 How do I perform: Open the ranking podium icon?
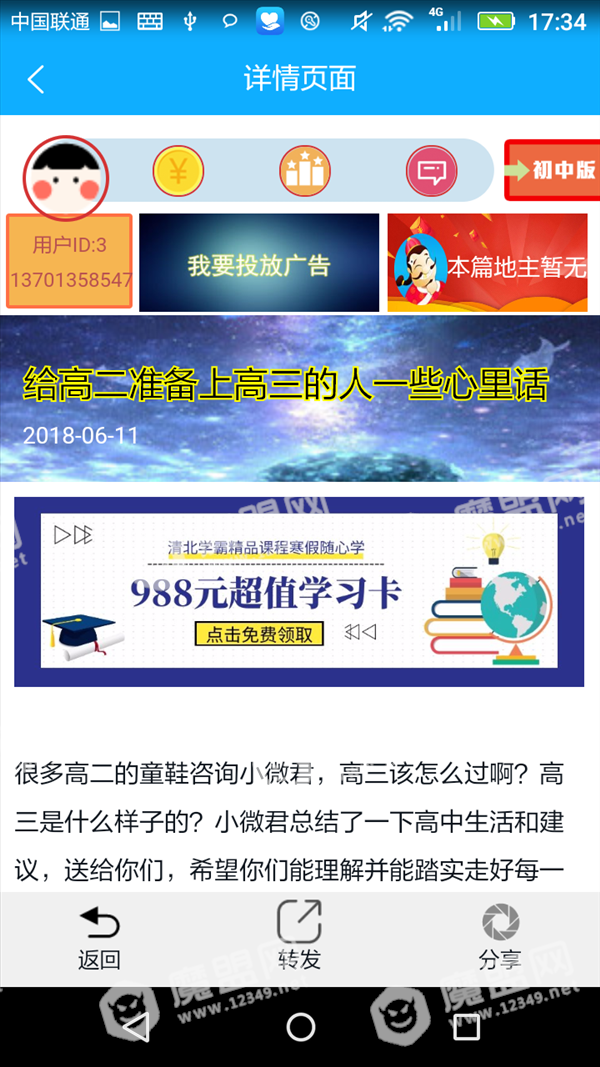pyautogui.click(x=305, y=171)
